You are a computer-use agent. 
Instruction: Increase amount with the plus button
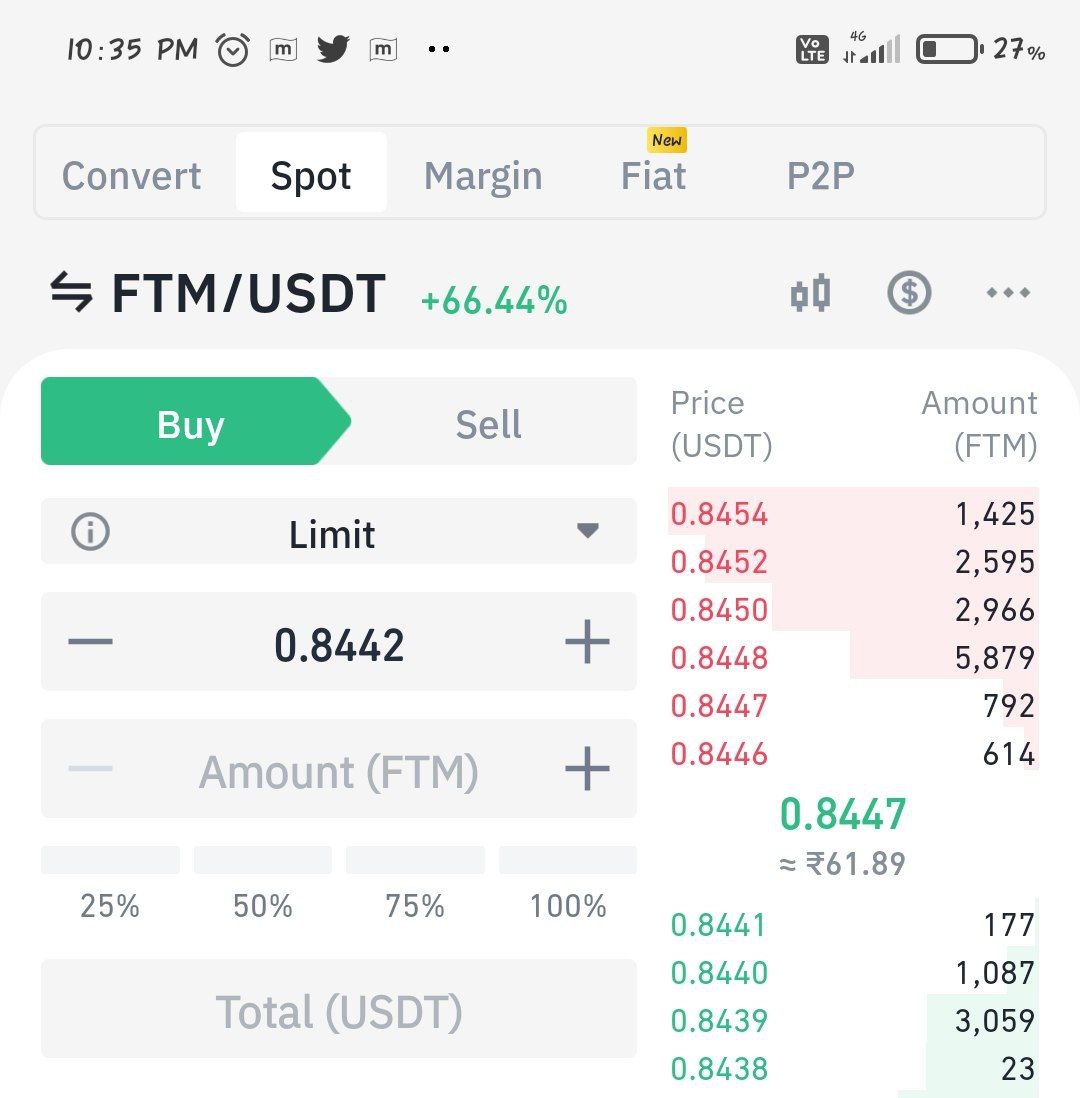(x=587, y=769)
